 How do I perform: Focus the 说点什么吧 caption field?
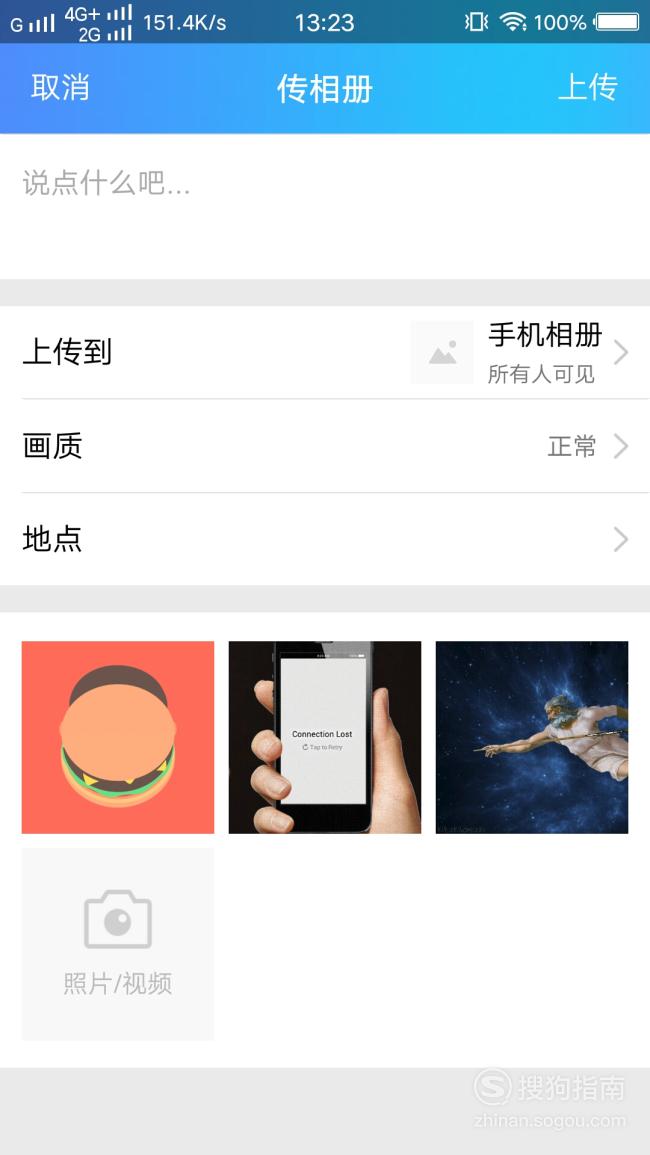coord(325,206)
